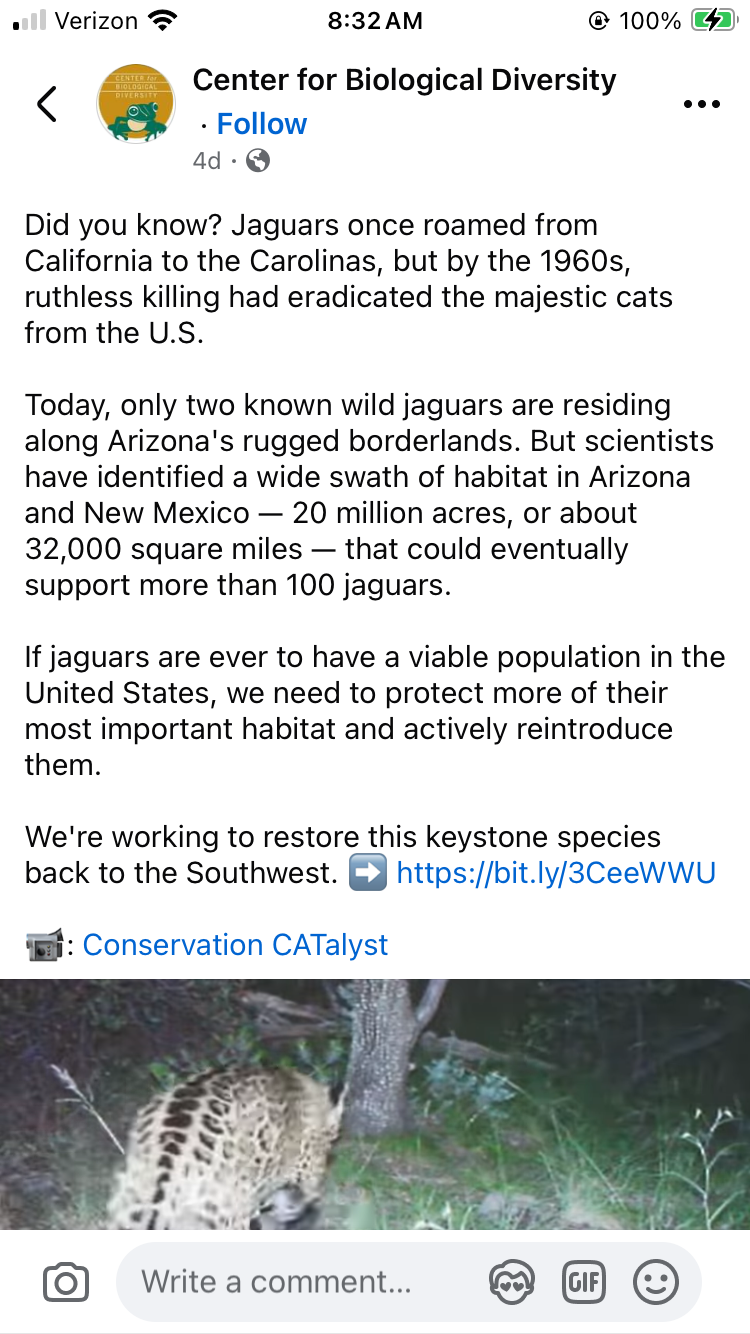Play the jaguar video
The width and height of the screenshot is (750, 1334).
[x=375, y=1104]
